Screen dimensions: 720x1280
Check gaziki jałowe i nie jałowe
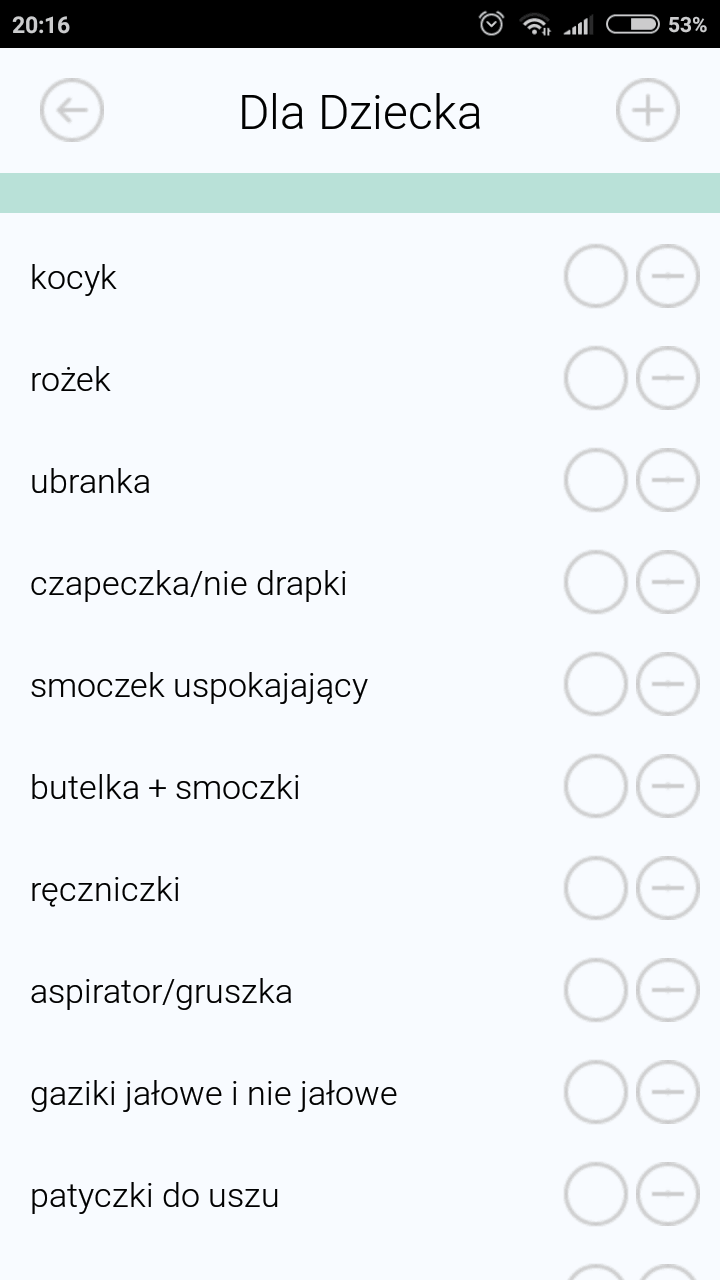pyautogui.click(x=596, y=1092)
